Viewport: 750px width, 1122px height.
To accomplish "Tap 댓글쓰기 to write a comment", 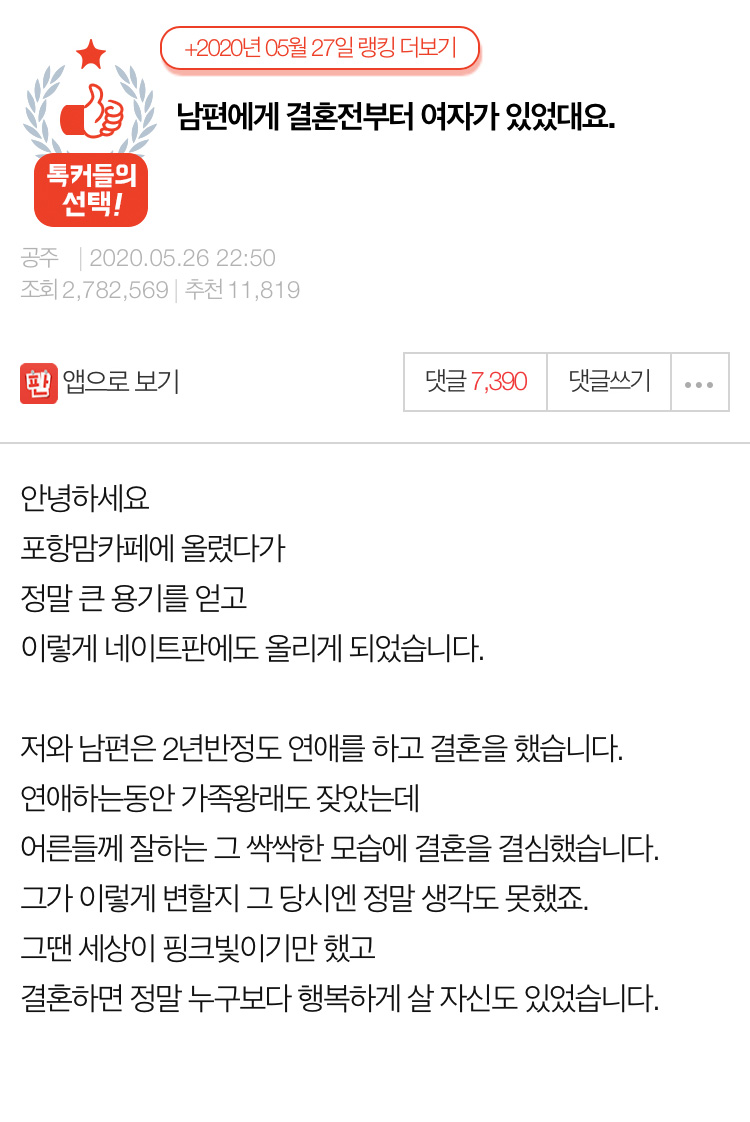I will pos(609,382).
